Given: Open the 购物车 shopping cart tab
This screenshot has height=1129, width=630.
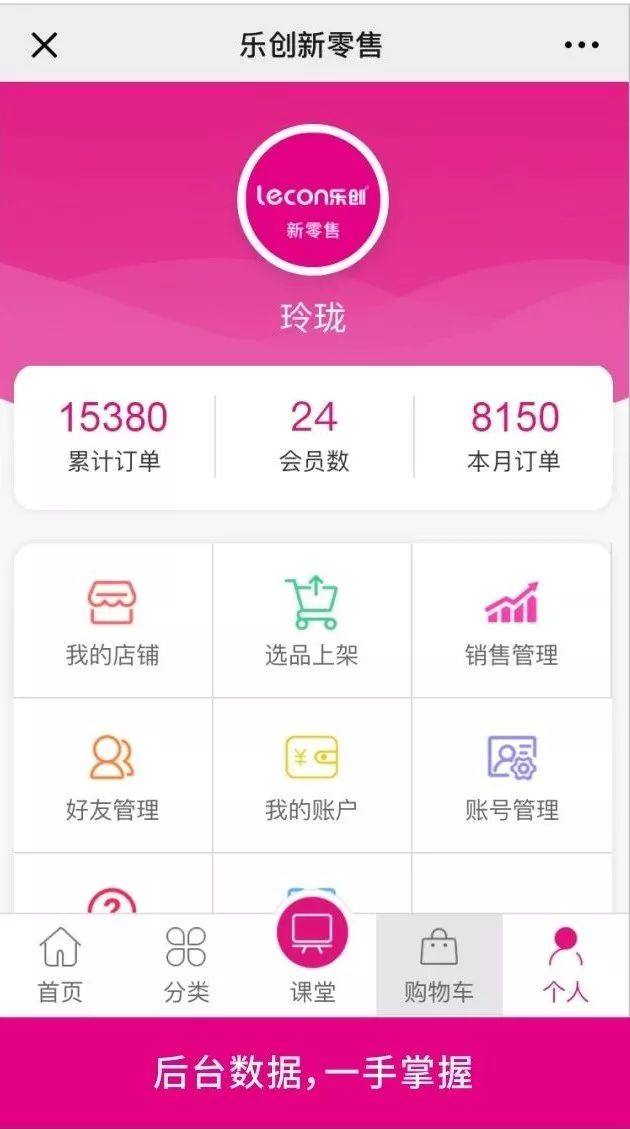Looking at the screenshot, I should tap(439, 965).
